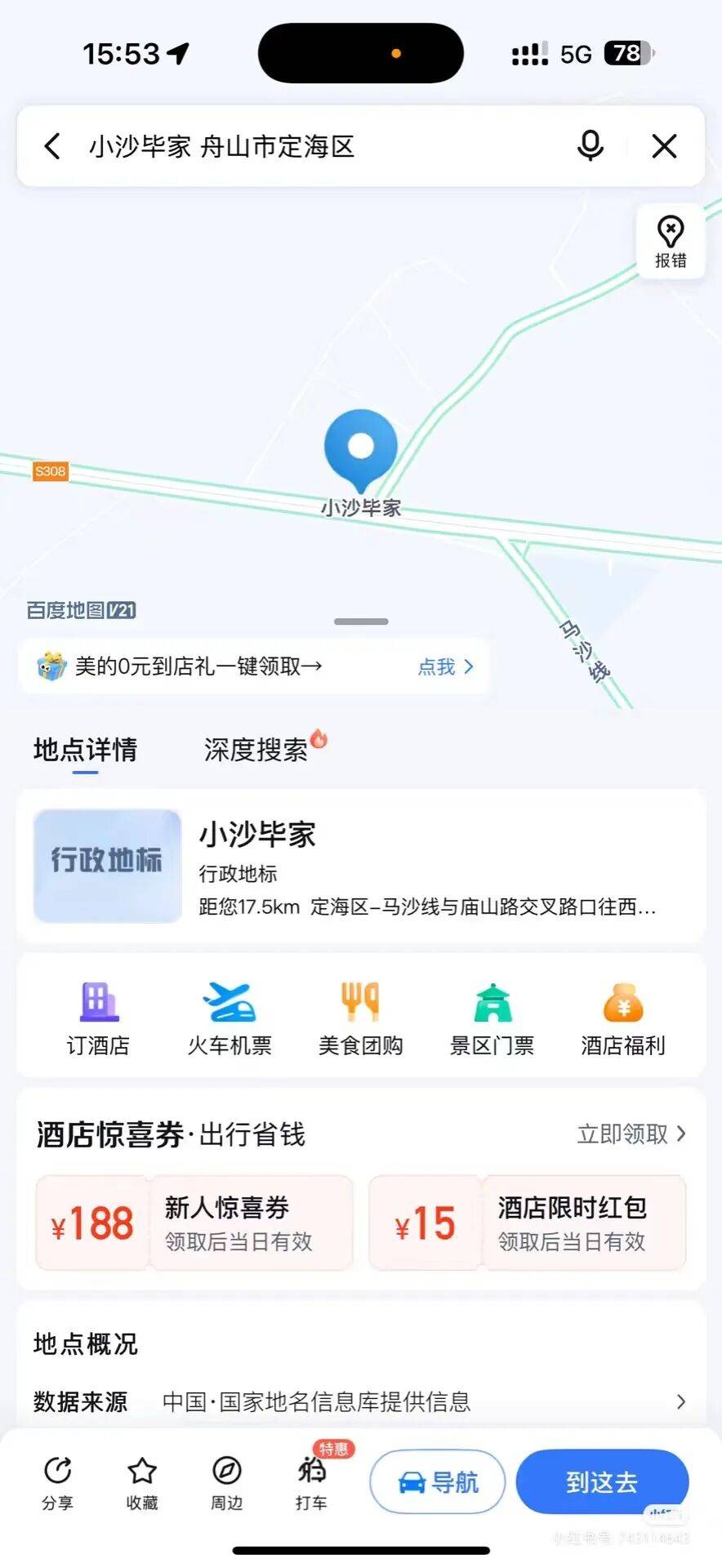Save this place with 收藏
This screenshot has height=1568, width=722.
142,1483
